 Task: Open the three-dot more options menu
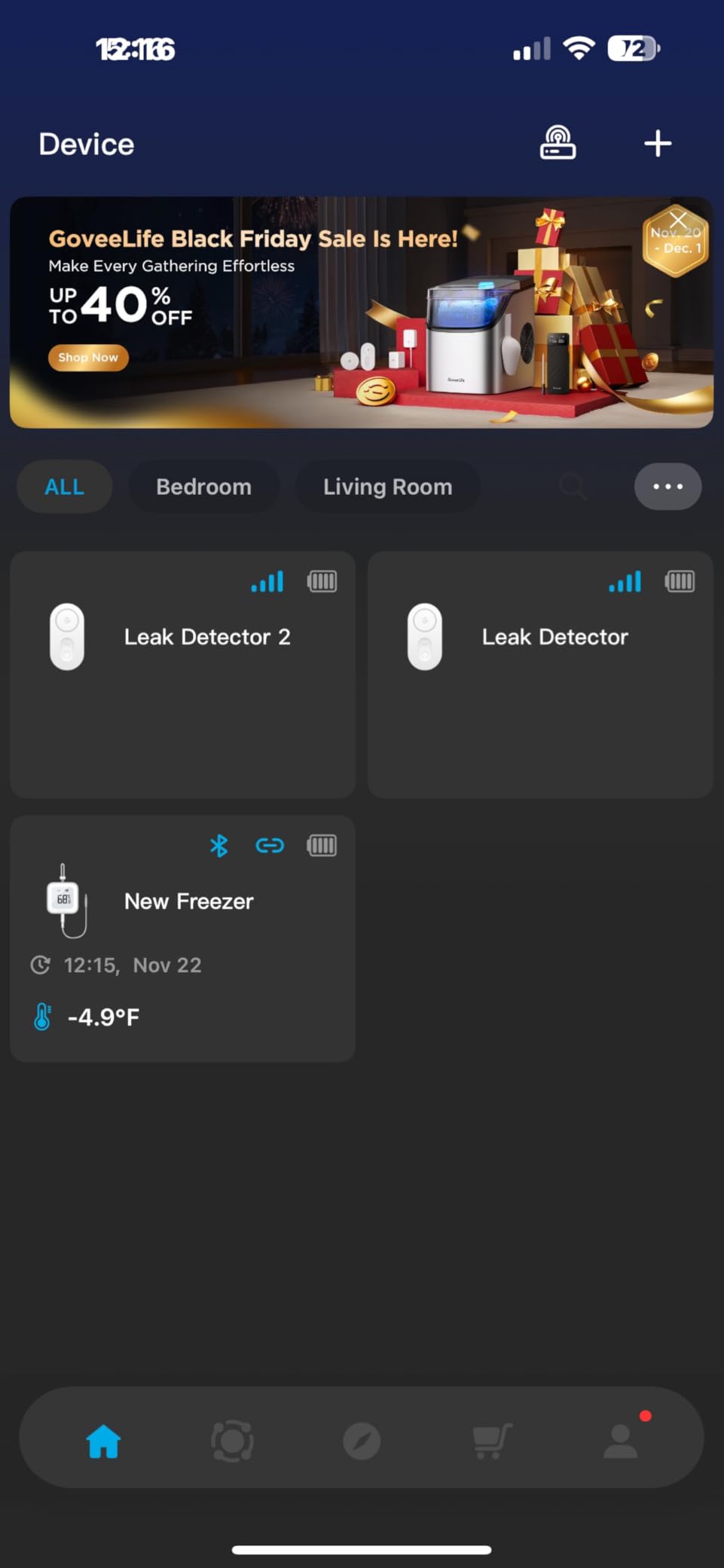pos(667,487)
